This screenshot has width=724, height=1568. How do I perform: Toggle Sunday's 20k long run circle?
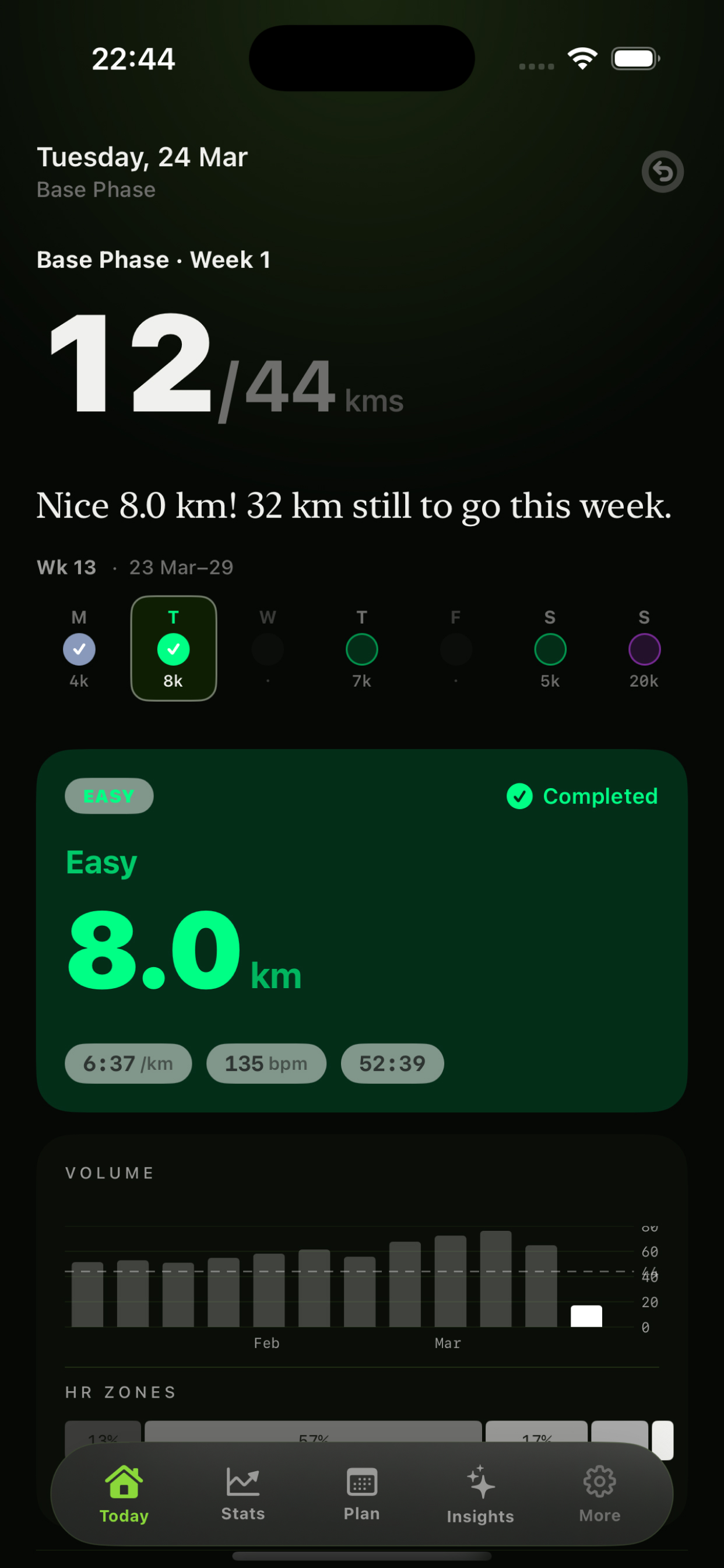point(643,649)
